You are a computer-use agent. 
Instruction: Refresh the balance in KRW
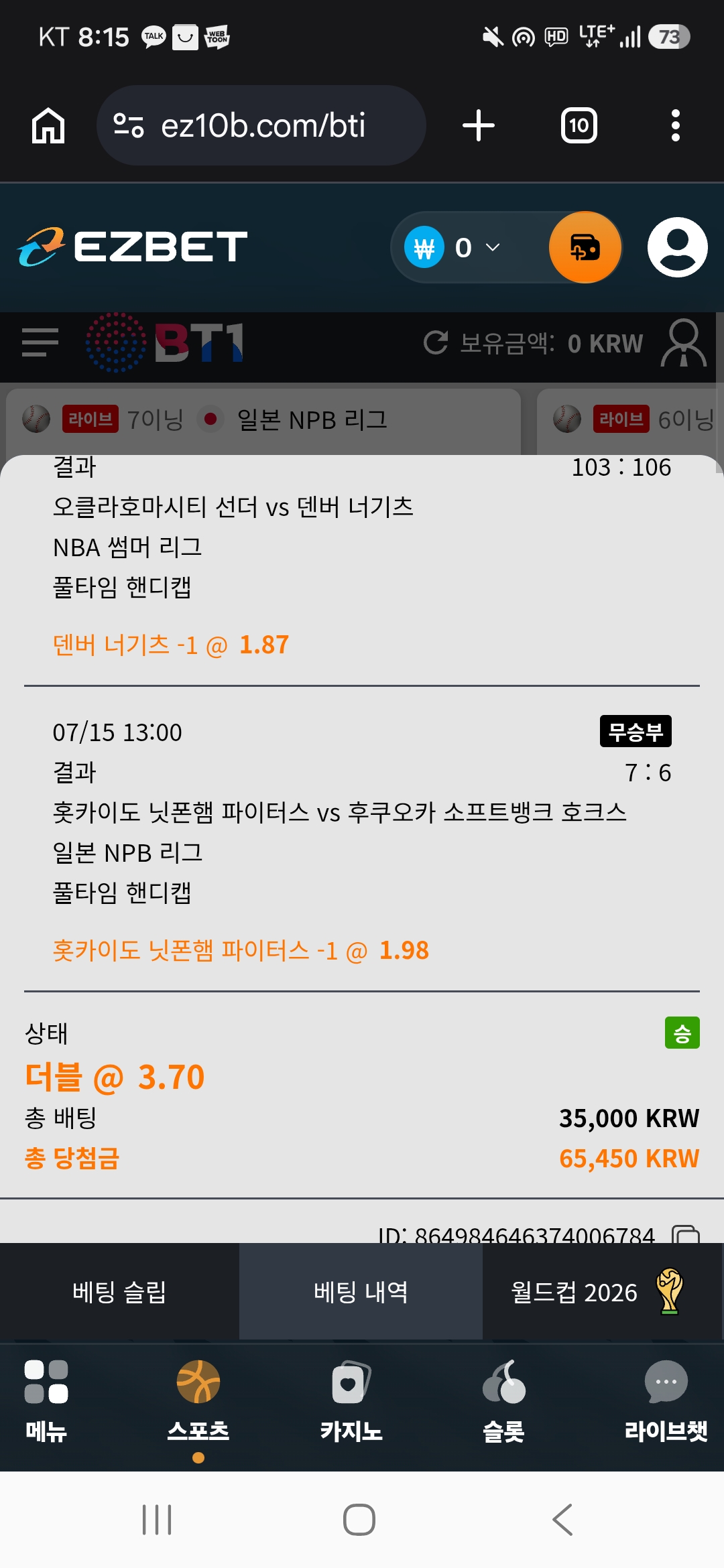436,342
